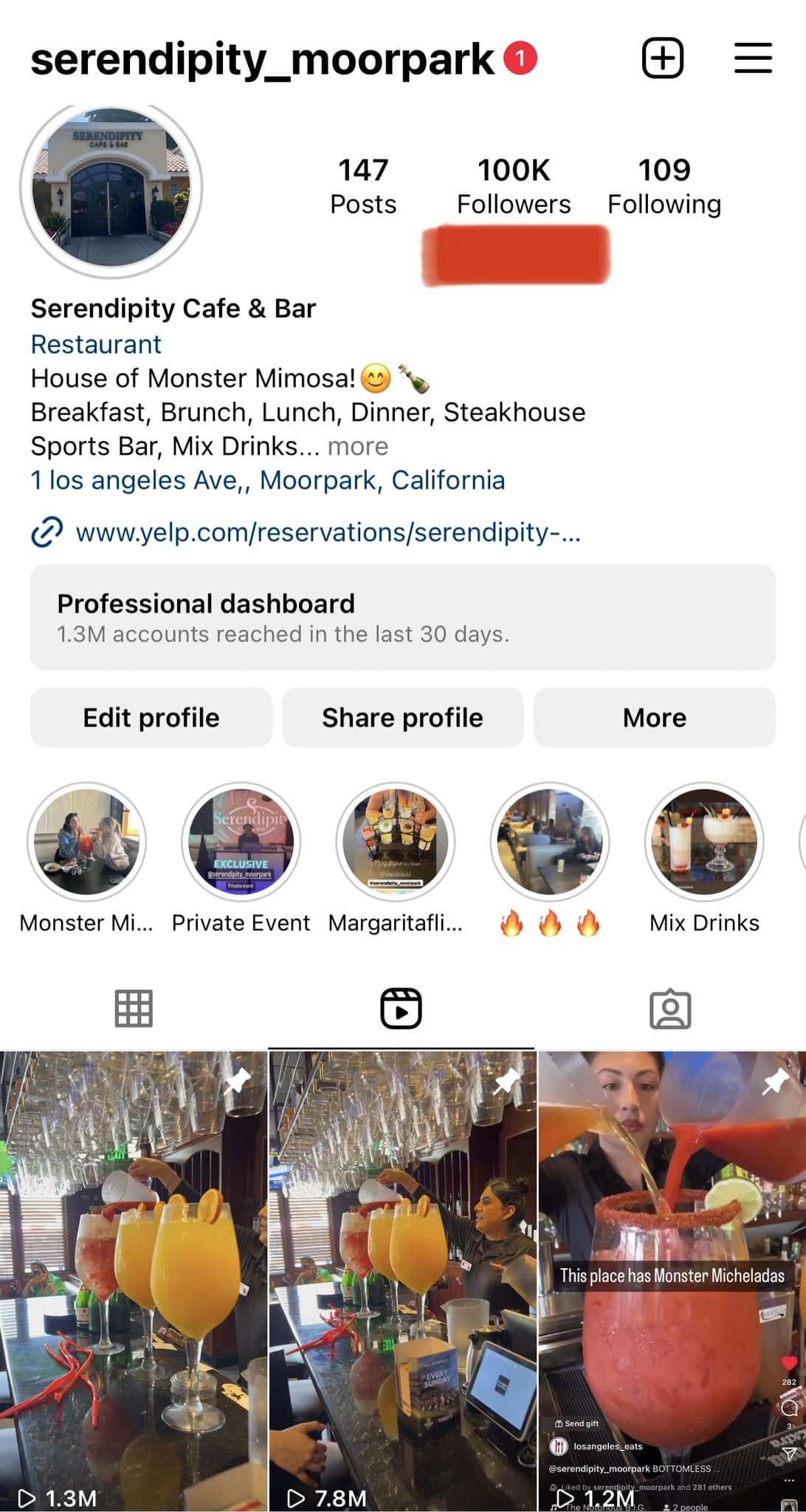Open the Yelp reservations link
806x1512 pixels.
328,532
